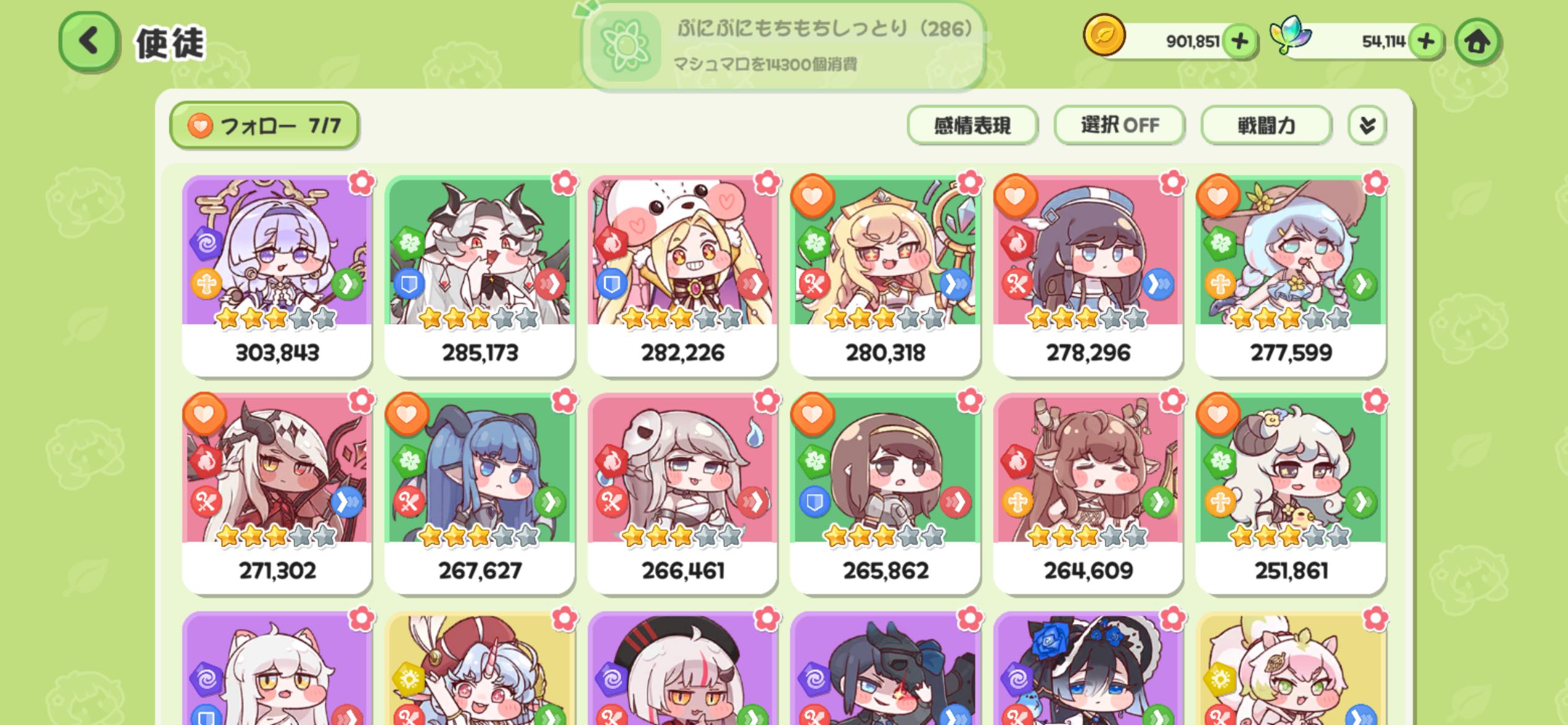
Task: Add more crystal currency with the plus button
Action: [1426, 42]
